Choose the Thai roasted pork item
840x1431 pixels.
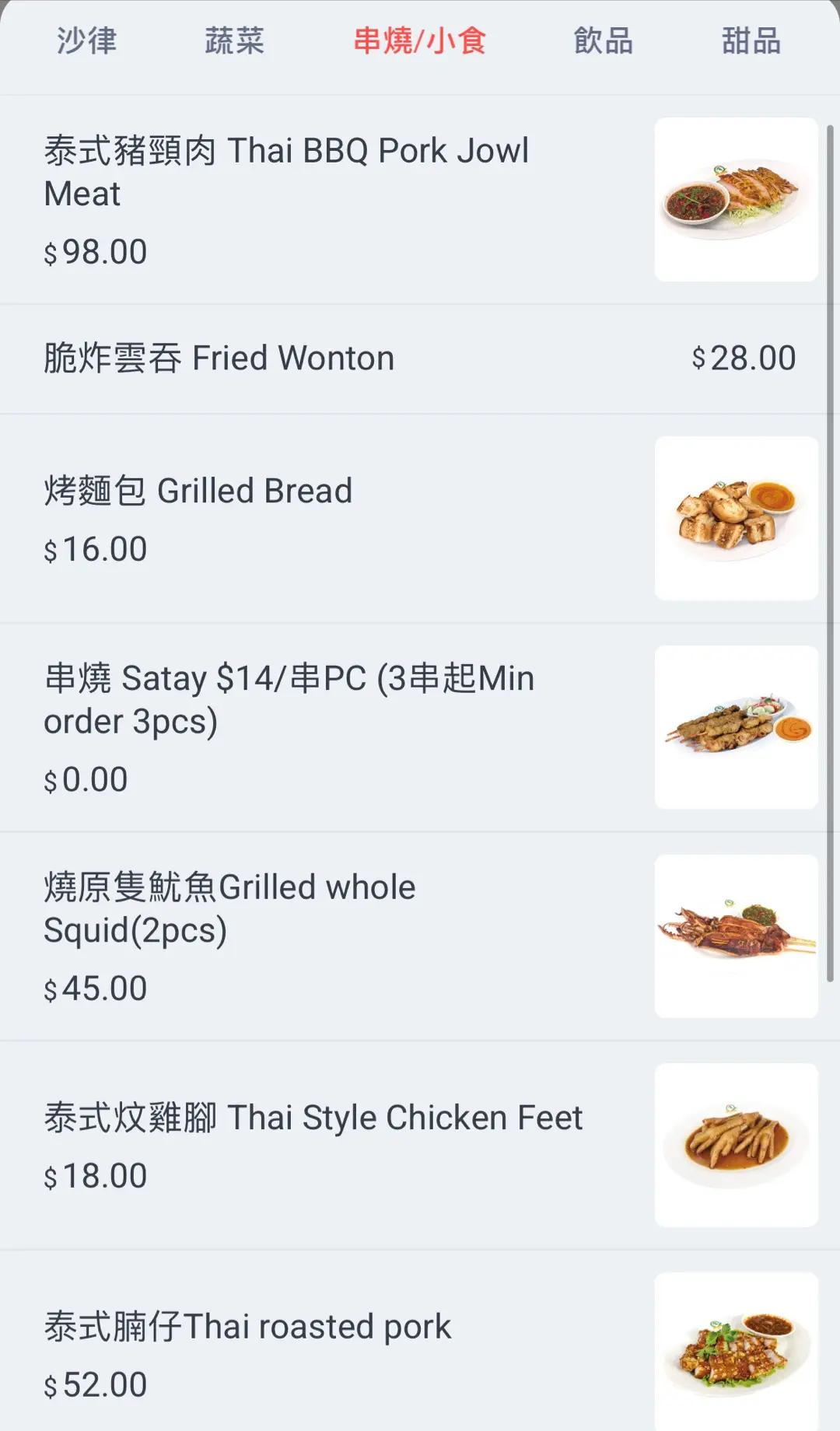(x=420, y=1342)
